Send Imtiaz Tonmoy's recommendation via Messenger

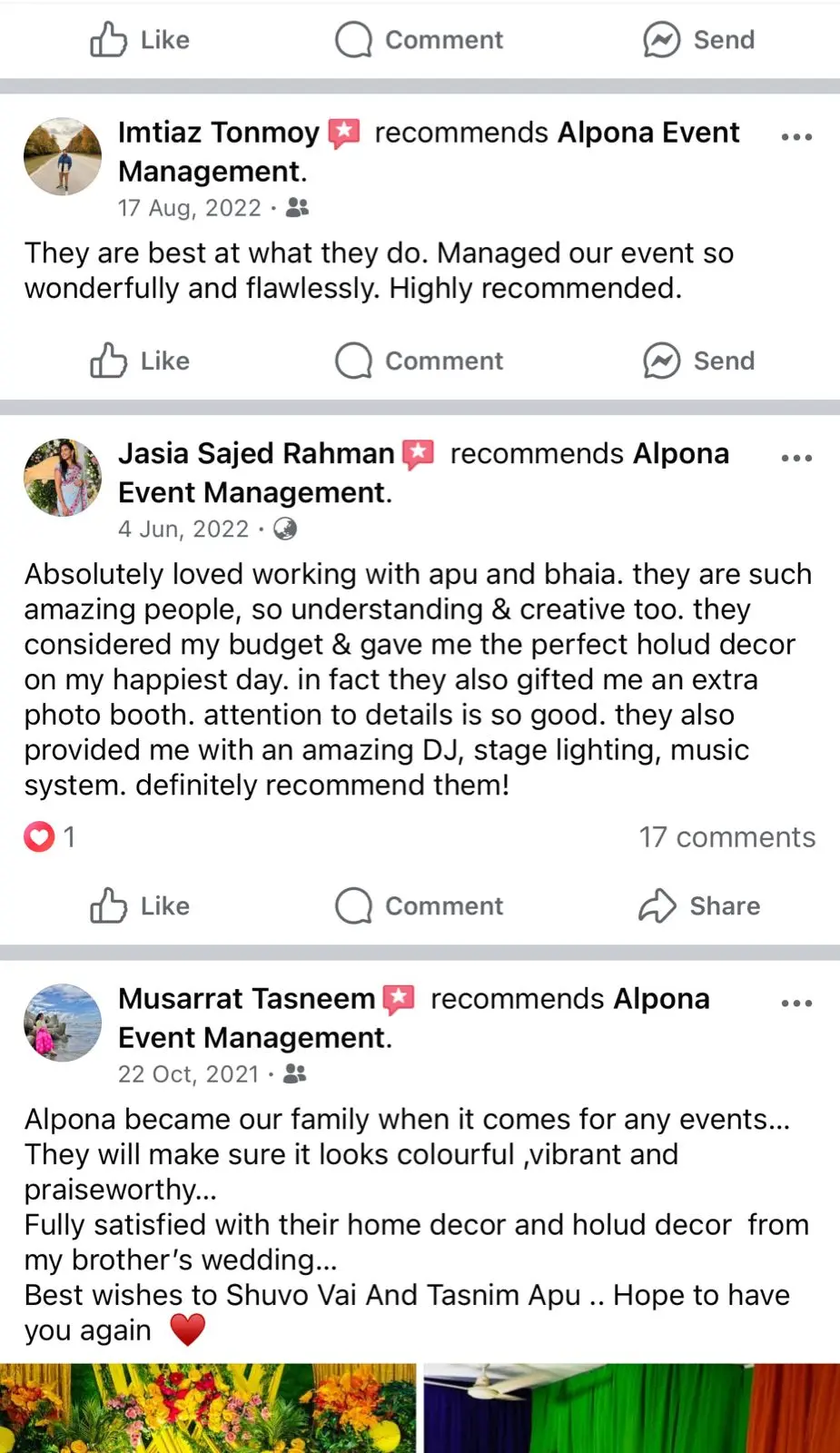click(699, 361)
